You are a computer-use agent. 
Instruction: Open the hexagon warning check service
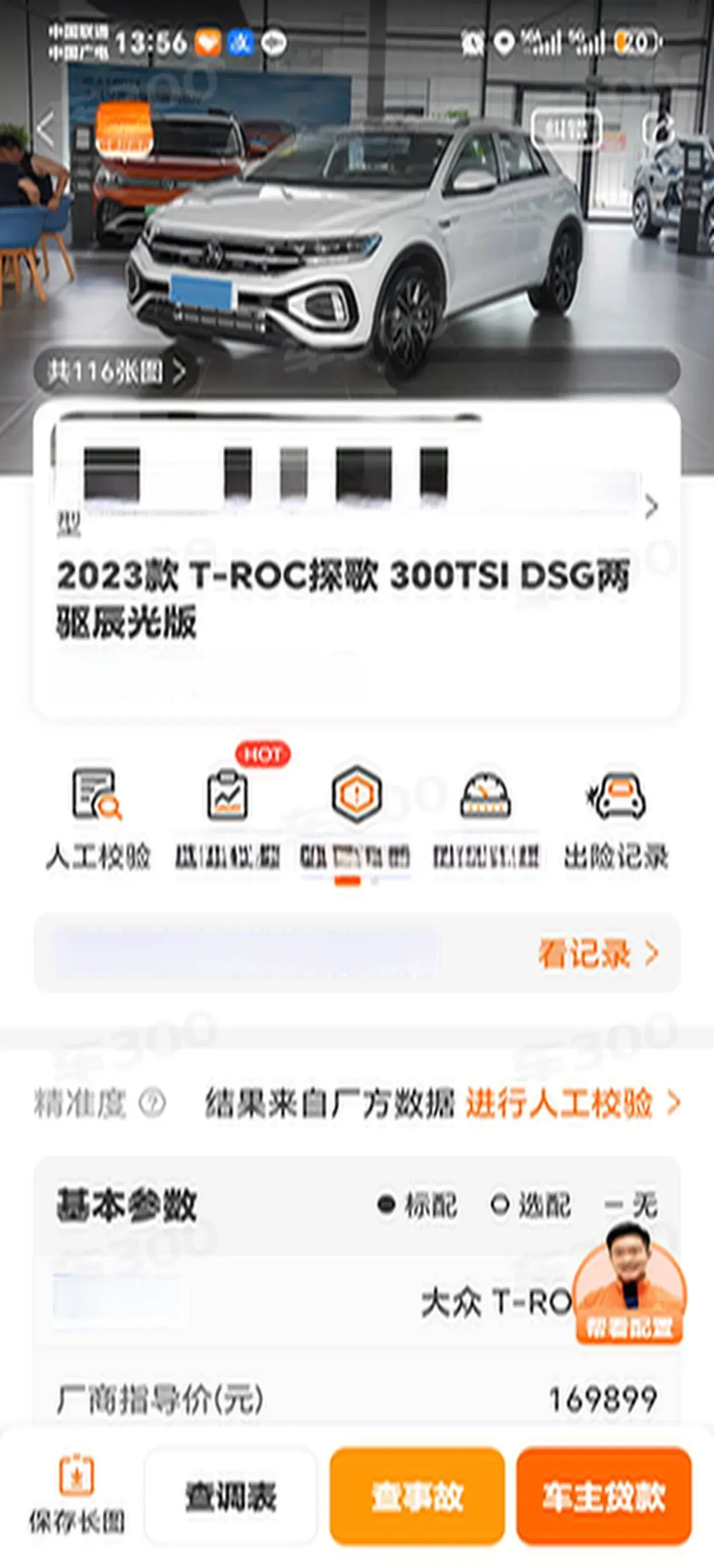356,817
